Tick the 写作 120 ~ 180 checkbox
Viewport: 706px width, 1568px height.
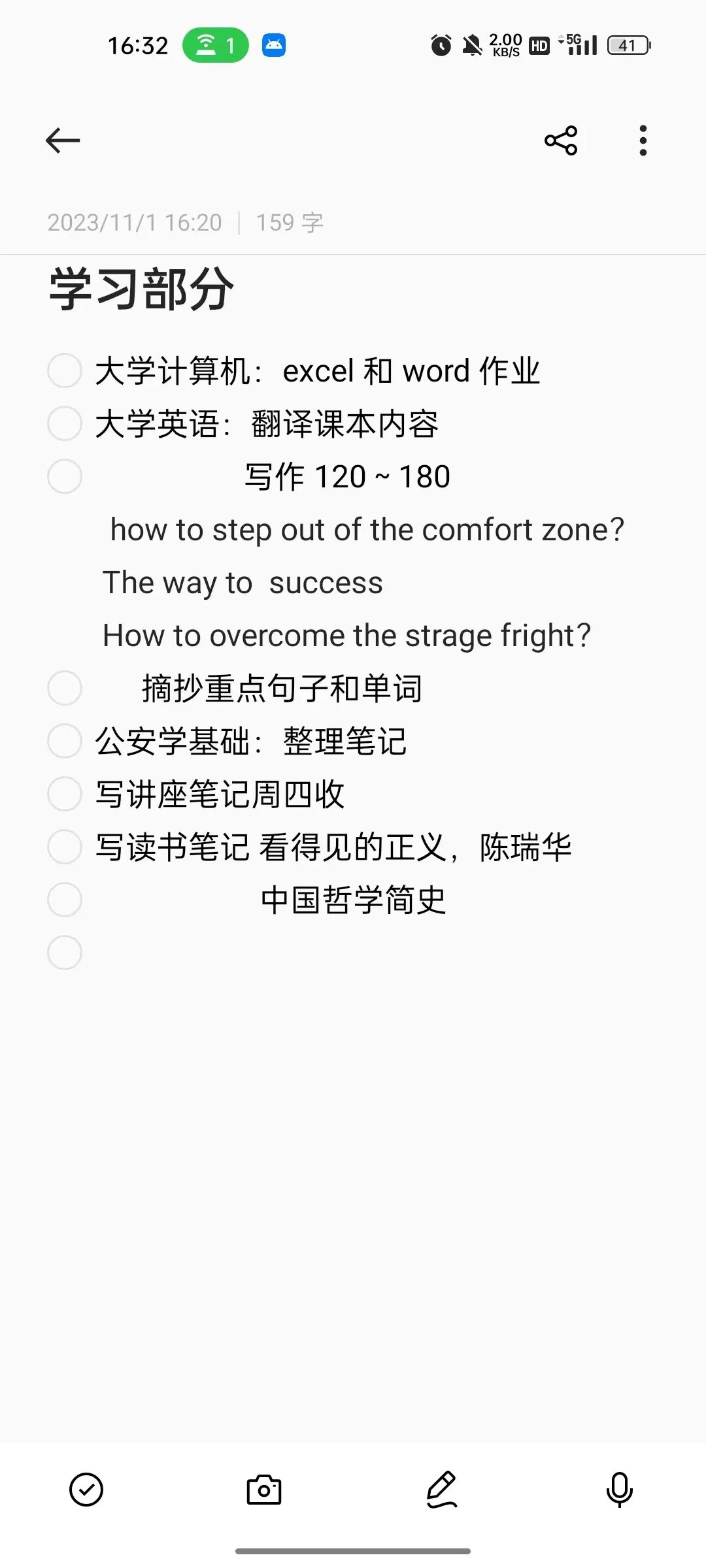coord(65,476)
